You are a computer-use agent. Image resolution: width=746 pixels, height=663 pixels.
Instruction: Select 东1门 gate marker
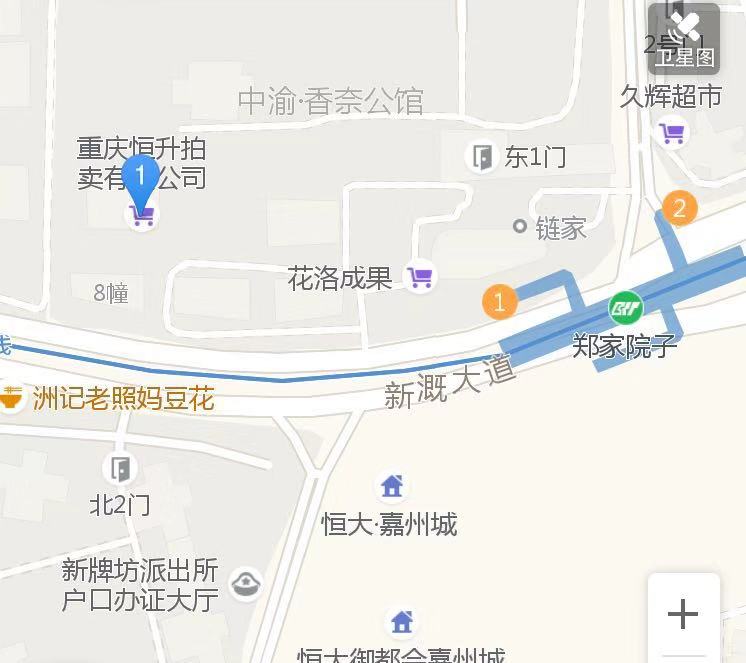483,157
